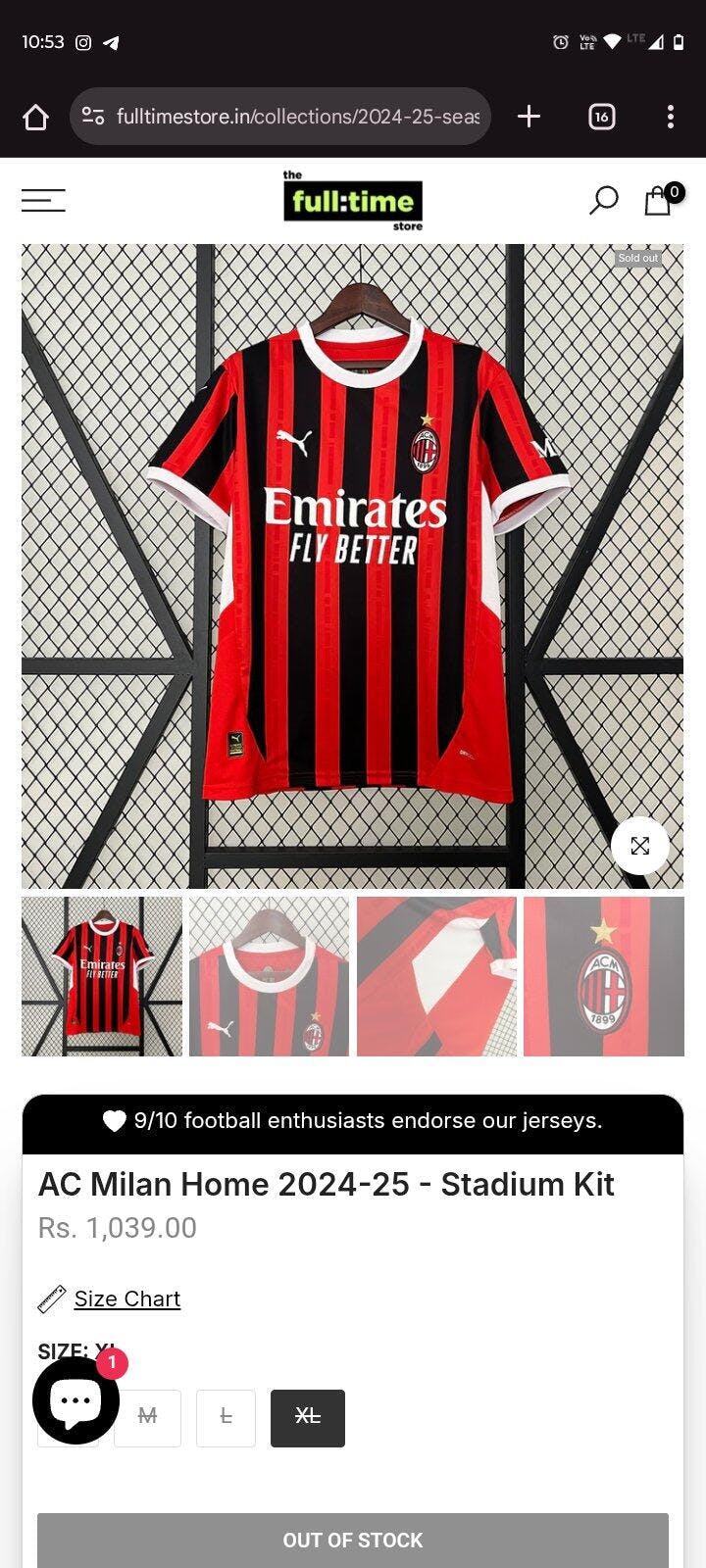View the shopping bag cart
Screen dimensions: 706x1568
(661, 199)
